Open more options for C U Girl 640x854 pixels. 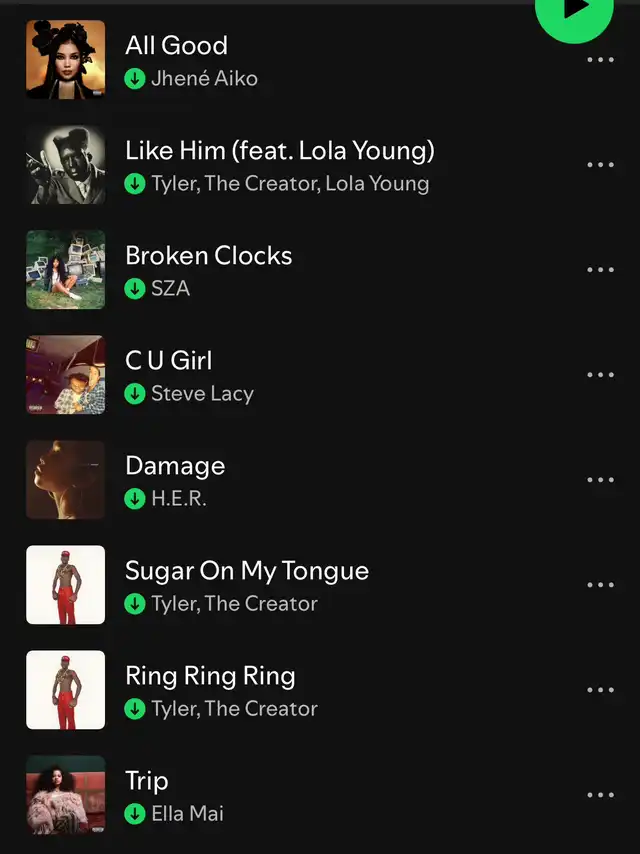pos(600,375)
